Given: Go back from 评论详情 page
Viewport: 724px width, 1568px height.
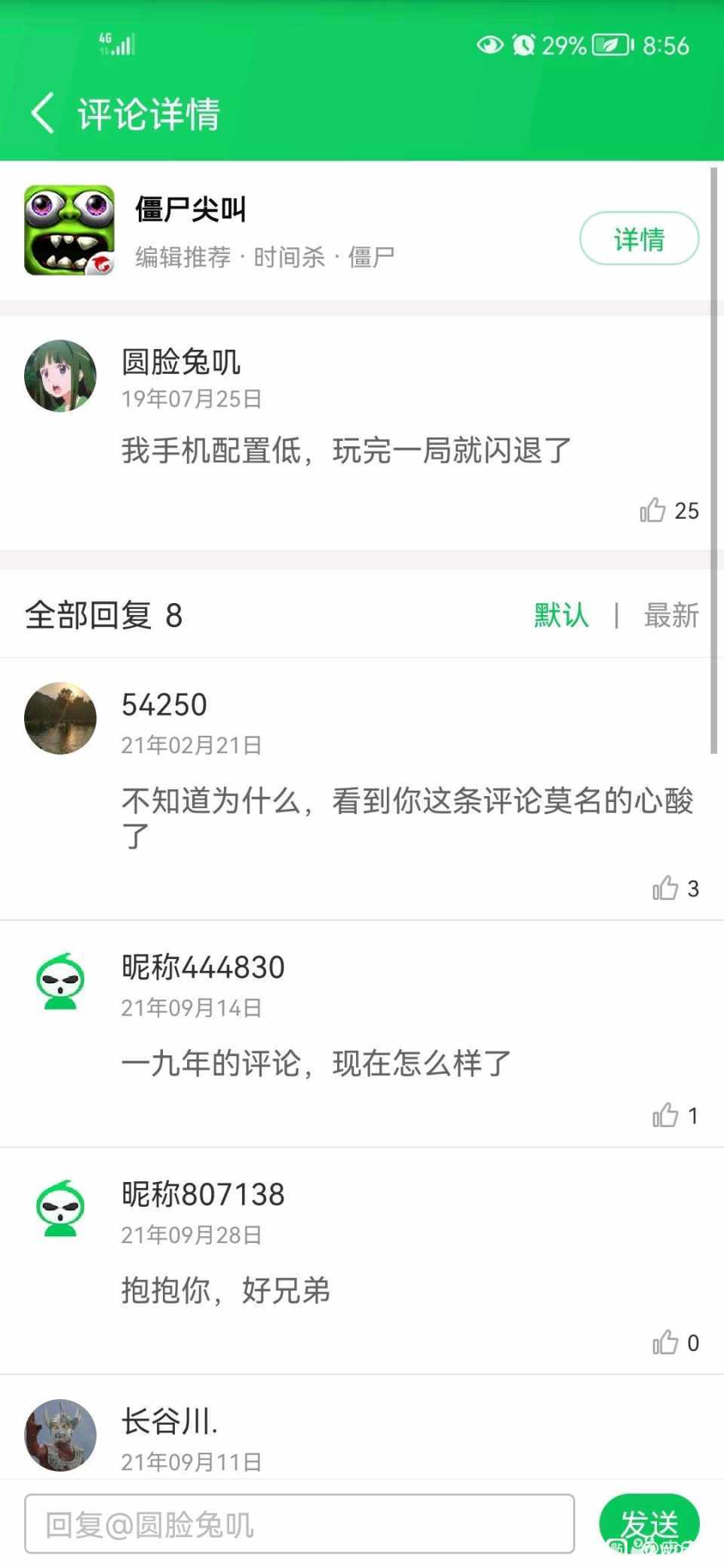Looking at the screenshot, I should coord(43,114).
